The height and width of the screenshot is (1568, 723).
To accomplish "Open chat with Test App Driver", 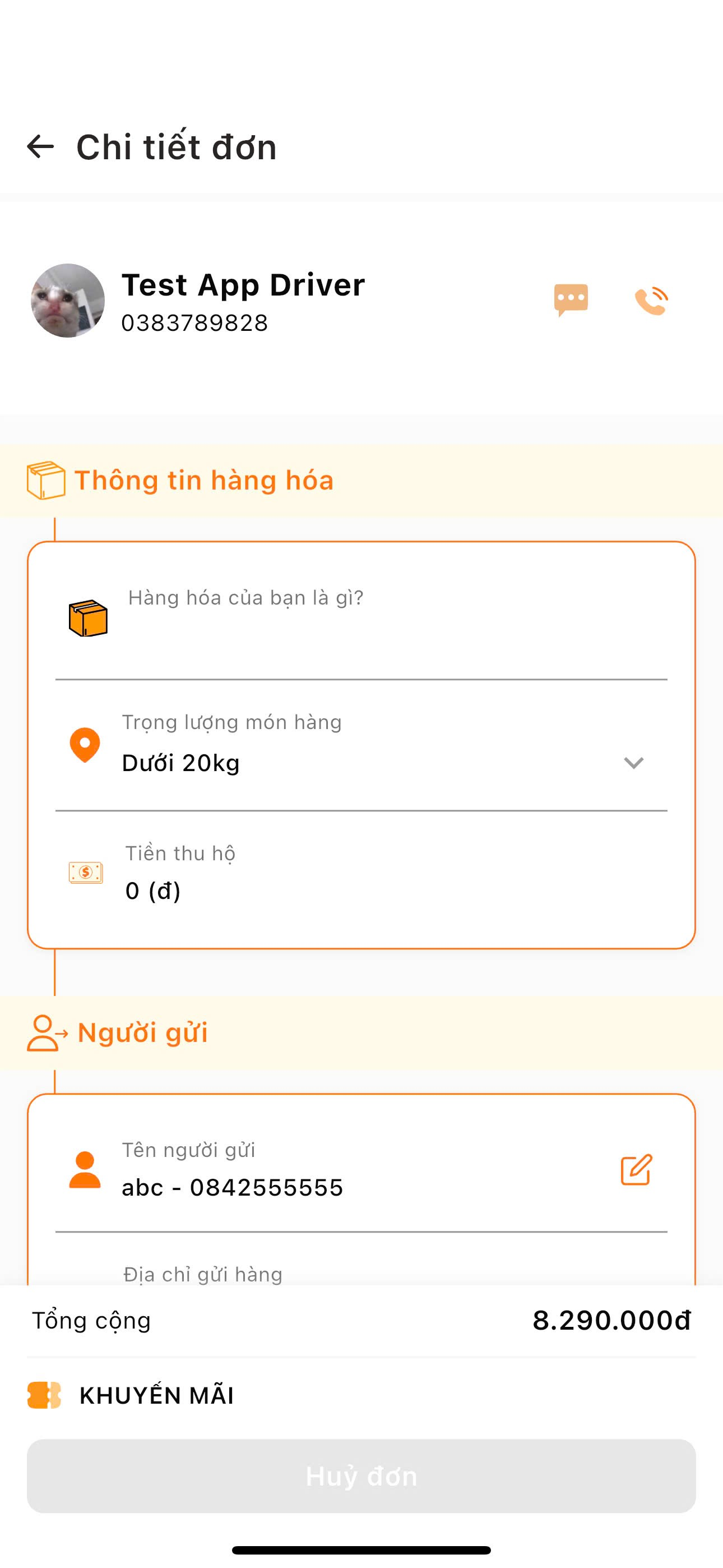I will click(570, 299).
